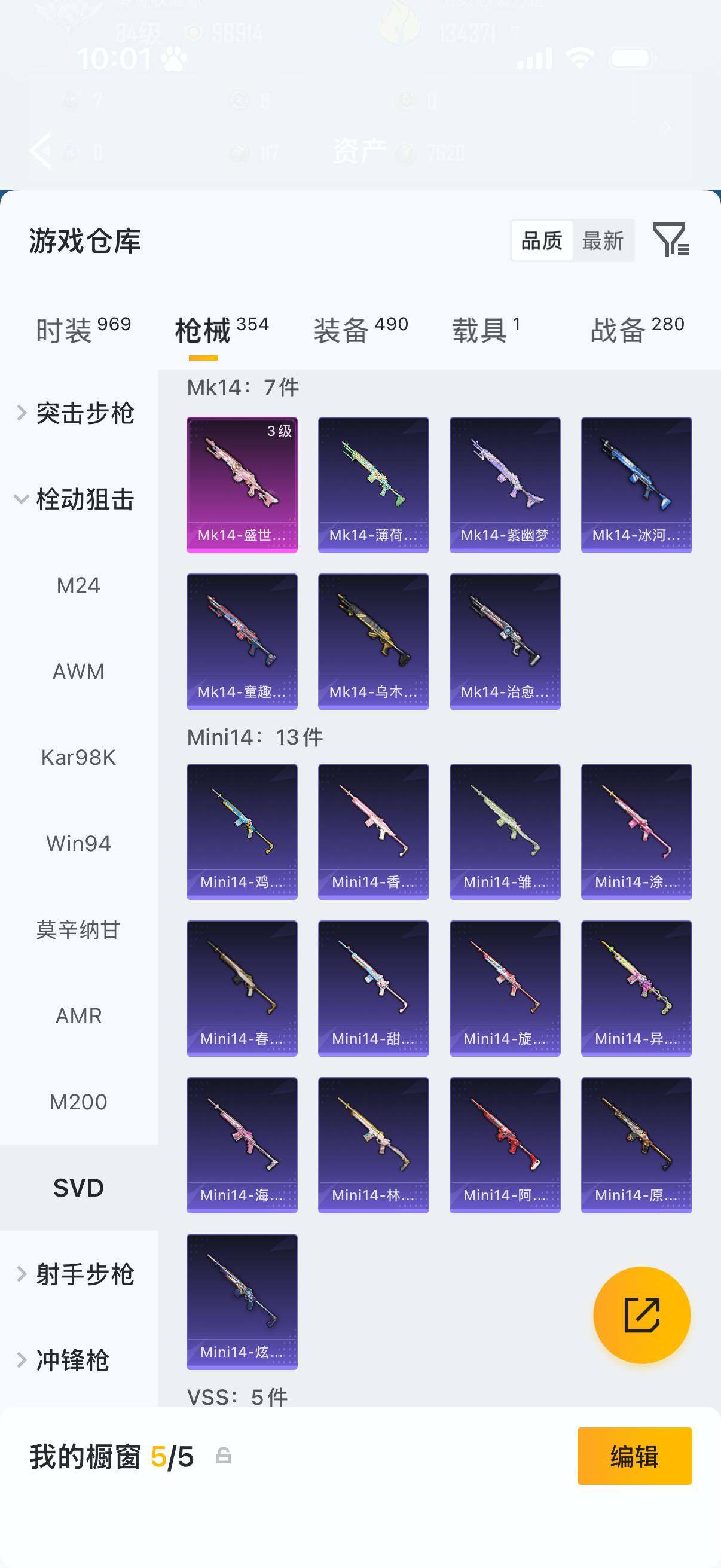Click the cellular signal bars icon
This screenshot has width=721, height=1568.
[535, 58]
